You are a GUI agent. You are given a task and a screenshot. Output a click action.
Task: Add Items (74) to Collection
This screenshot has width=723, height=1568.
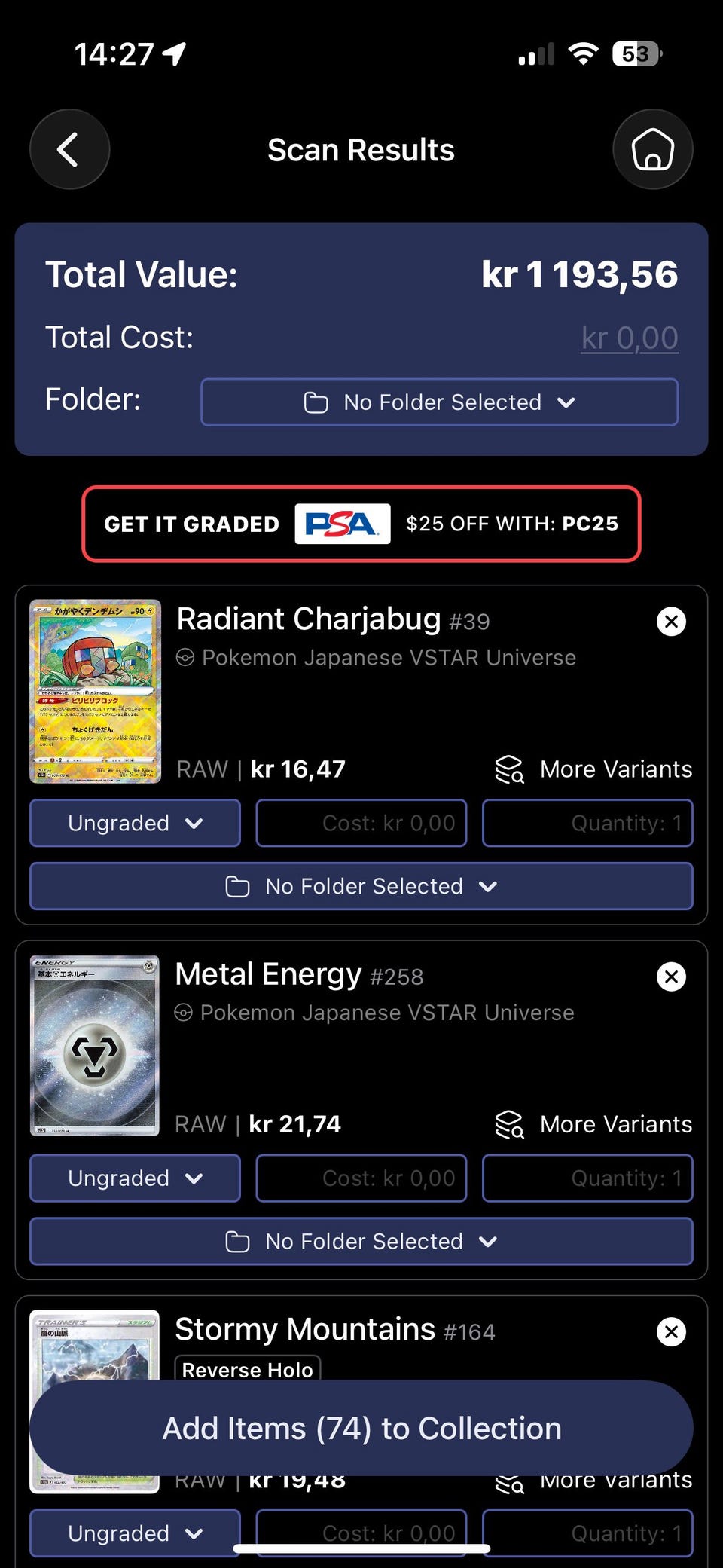(361, 1428)
